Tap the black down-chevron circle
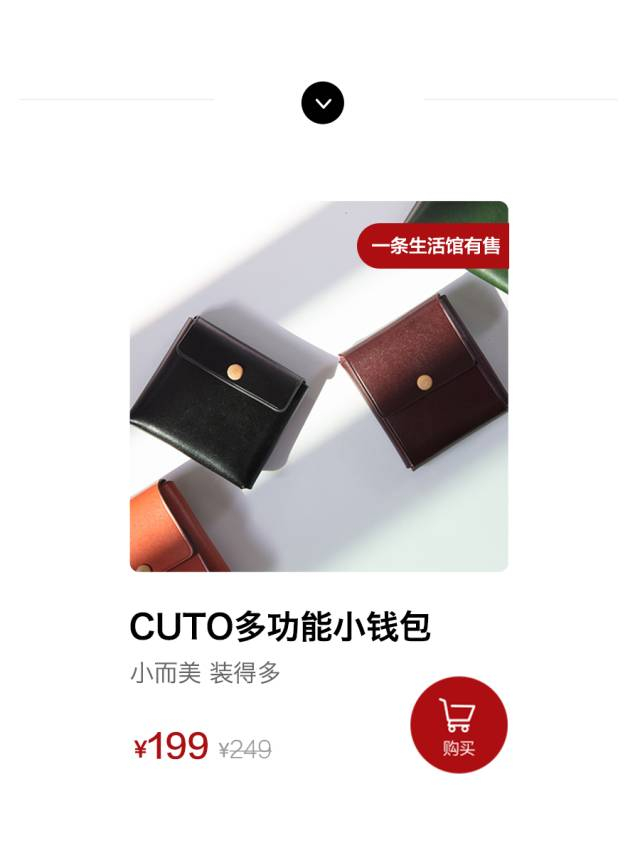 [x=323, y=103]
